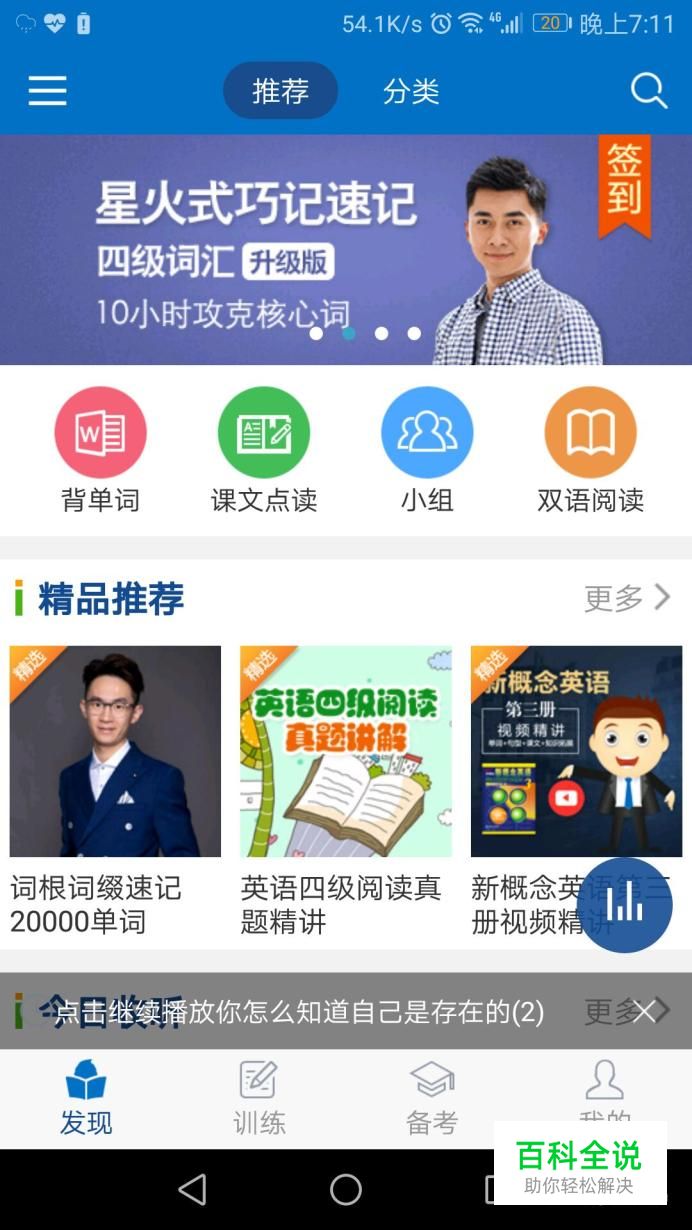Open 背单词 word memorization

[x=100, y=451]
